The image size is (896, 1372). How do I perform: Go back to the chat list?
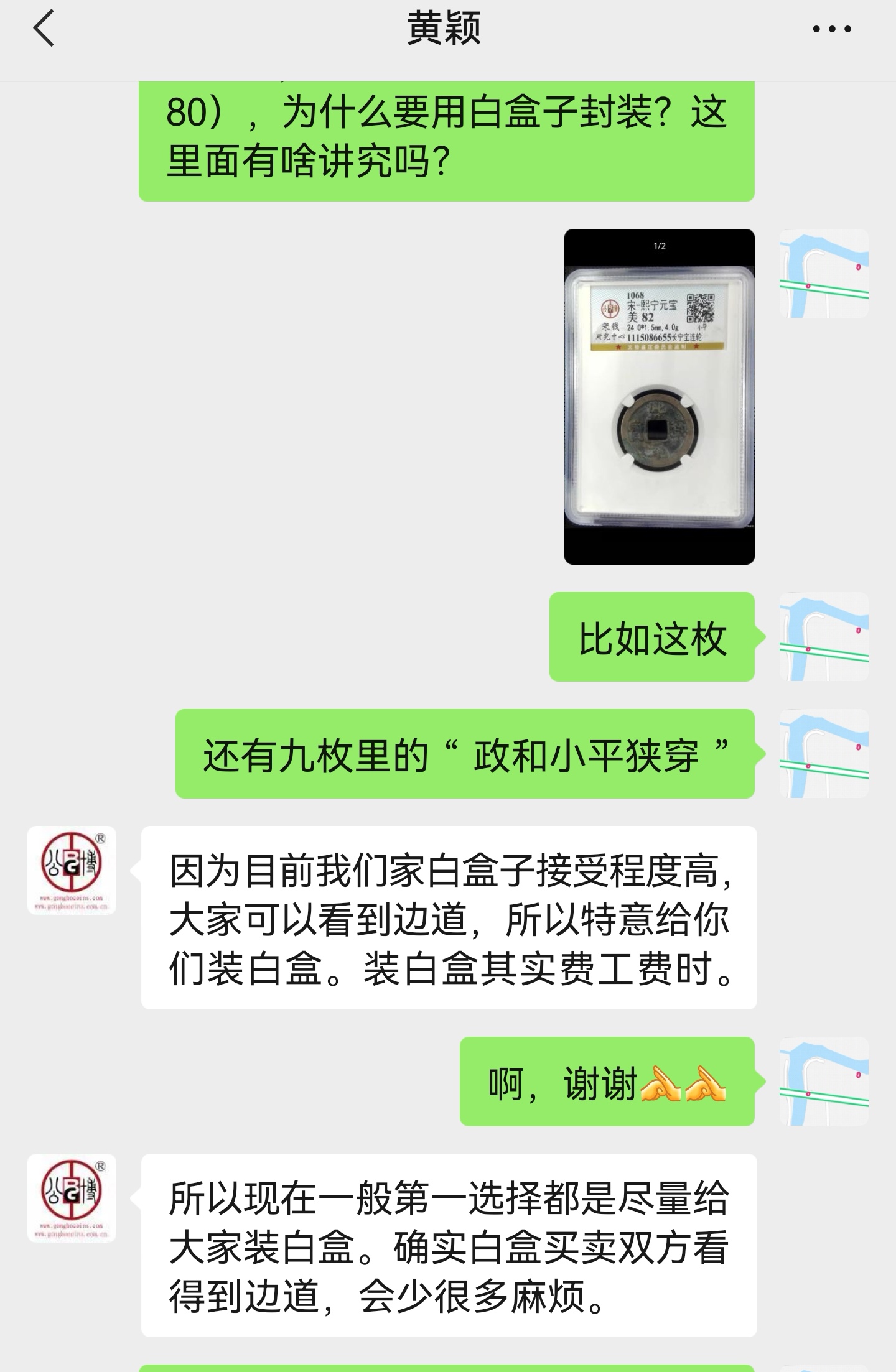pyautogui.click(x=45, y=29)
